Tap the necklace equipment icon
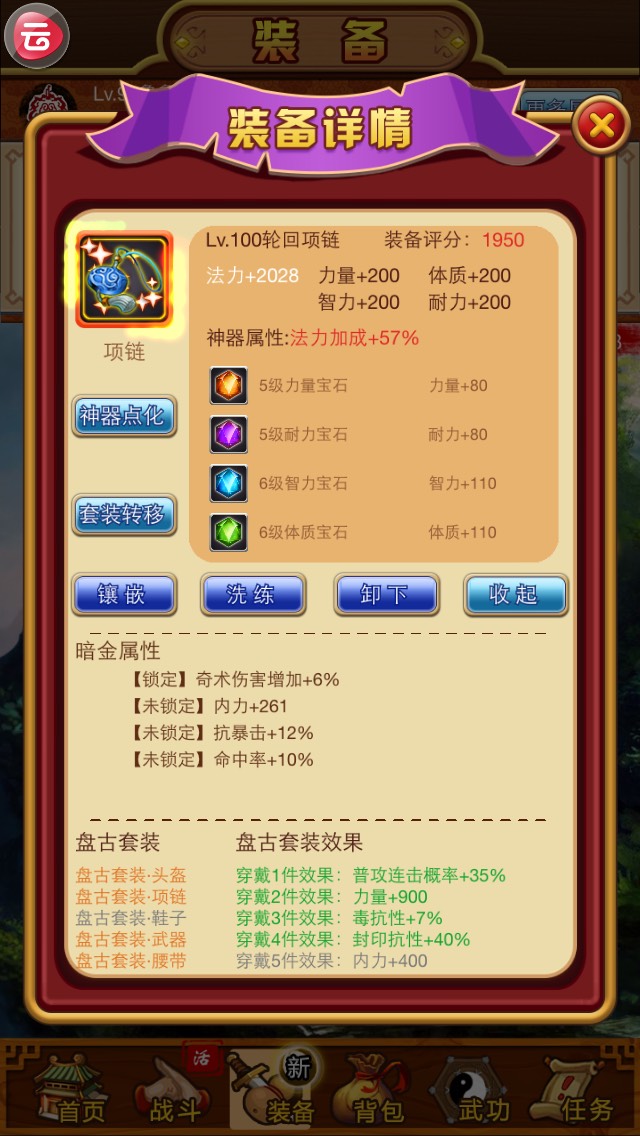 pyautogui.click(x=125, y=280)
